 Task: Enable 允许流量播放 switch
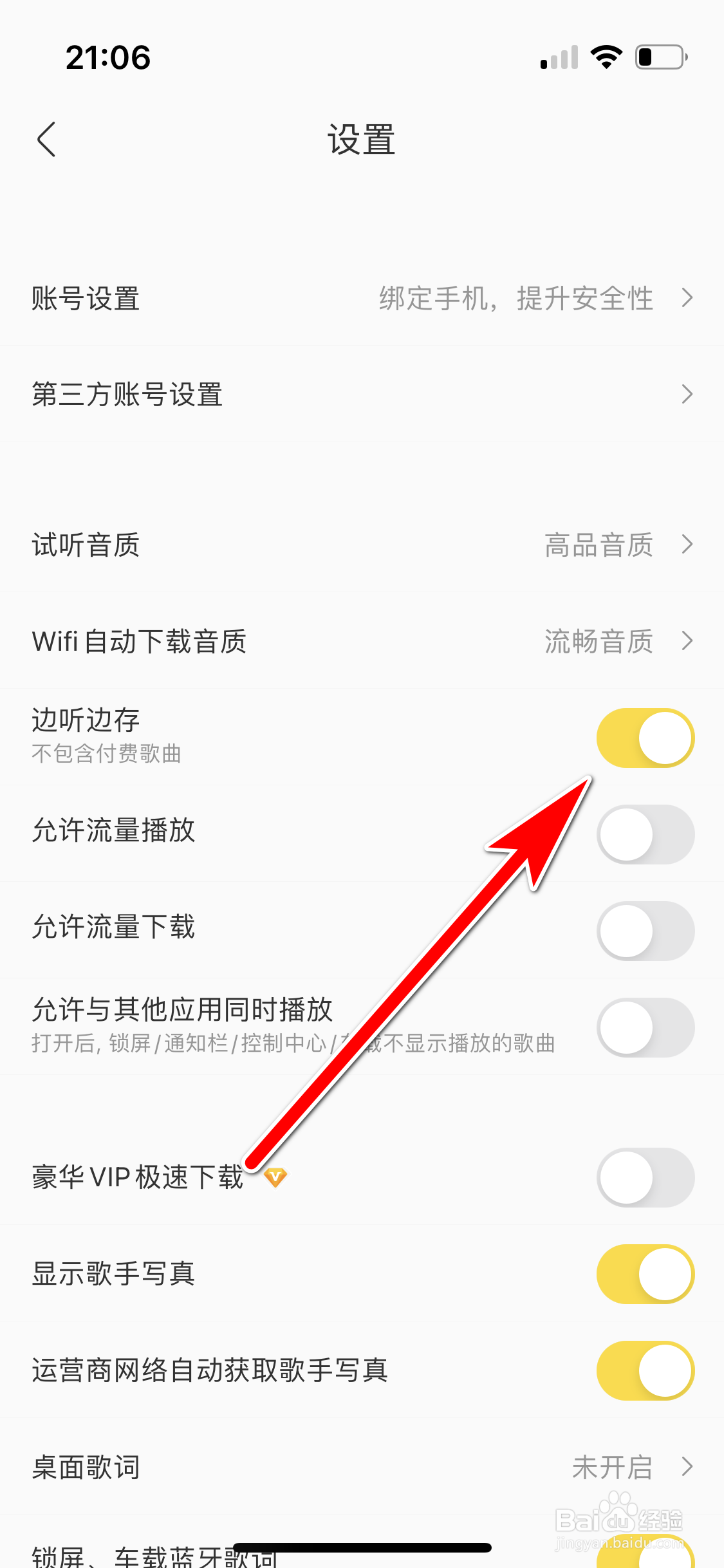point(644,834)
